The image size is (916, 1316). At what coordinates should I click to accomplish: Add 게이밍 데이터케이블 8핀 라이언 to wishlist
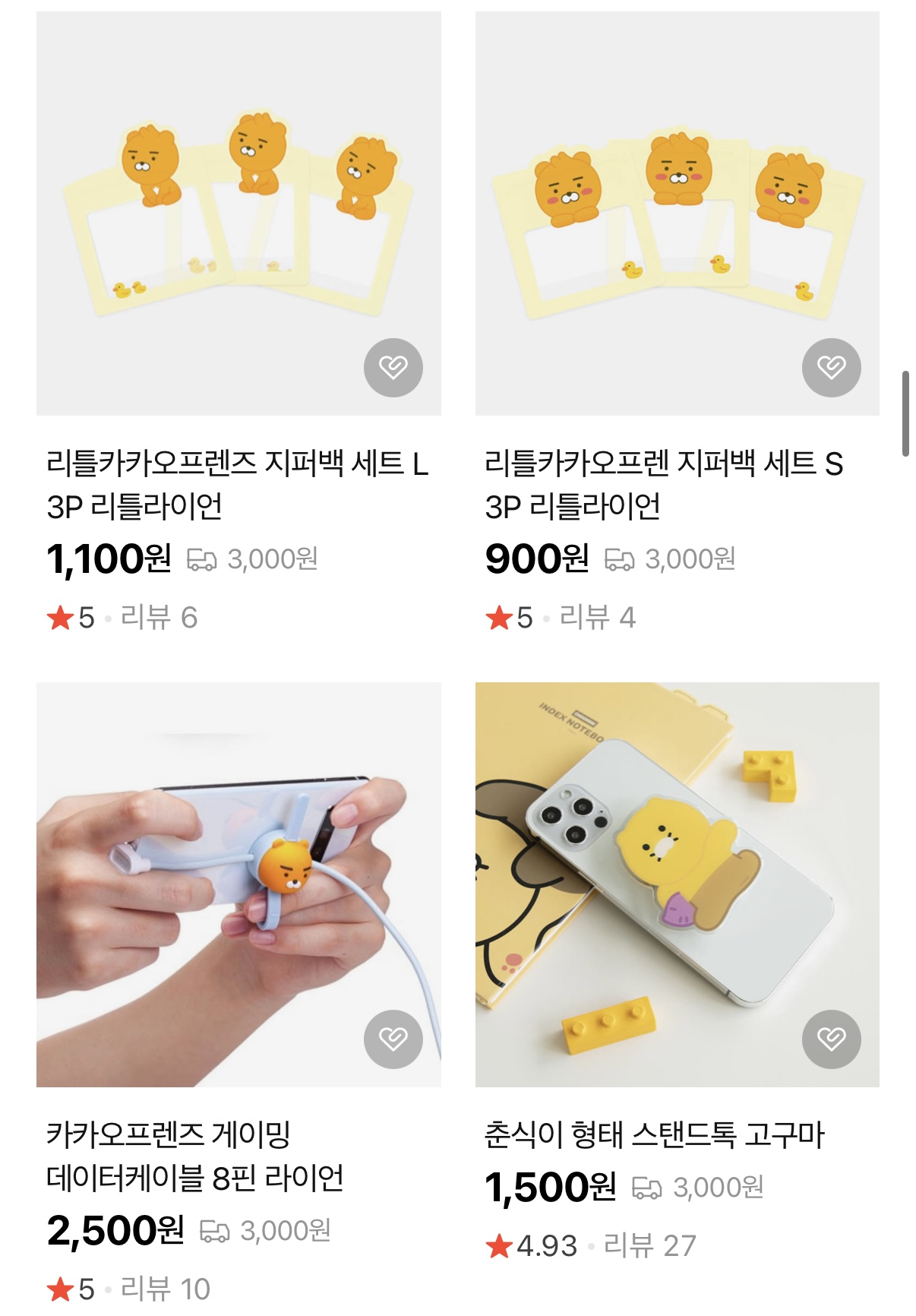tap(393, 1039)
